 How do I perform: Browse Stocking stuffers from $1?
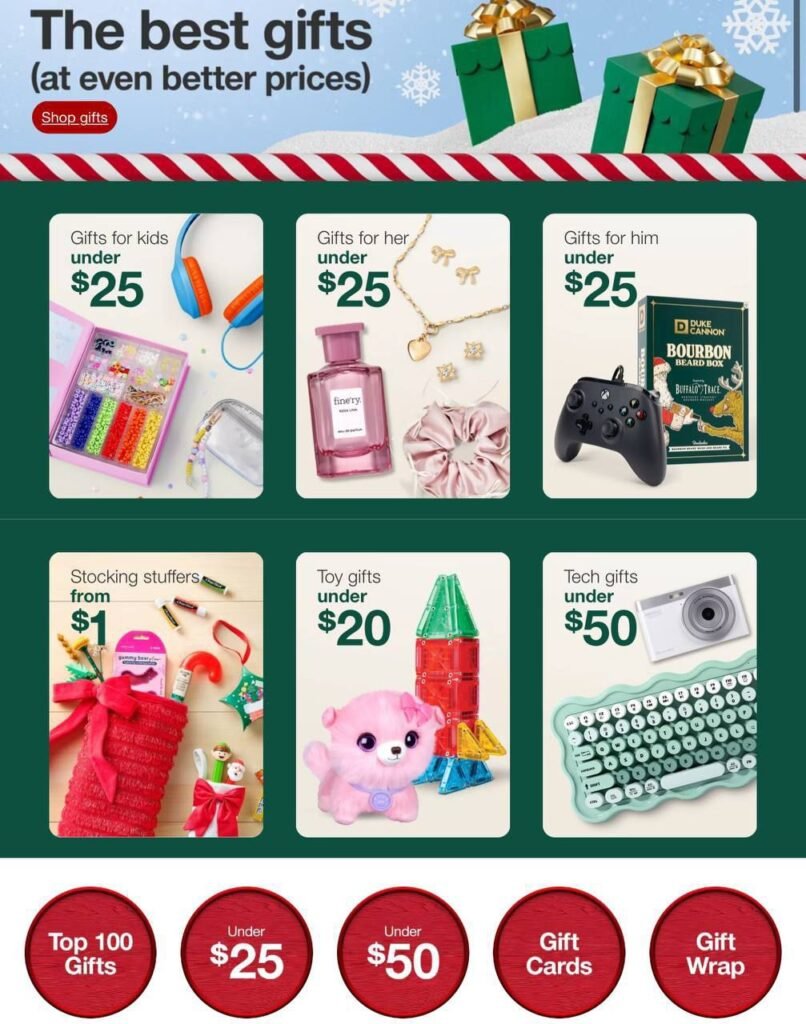[x=156, y=695]
